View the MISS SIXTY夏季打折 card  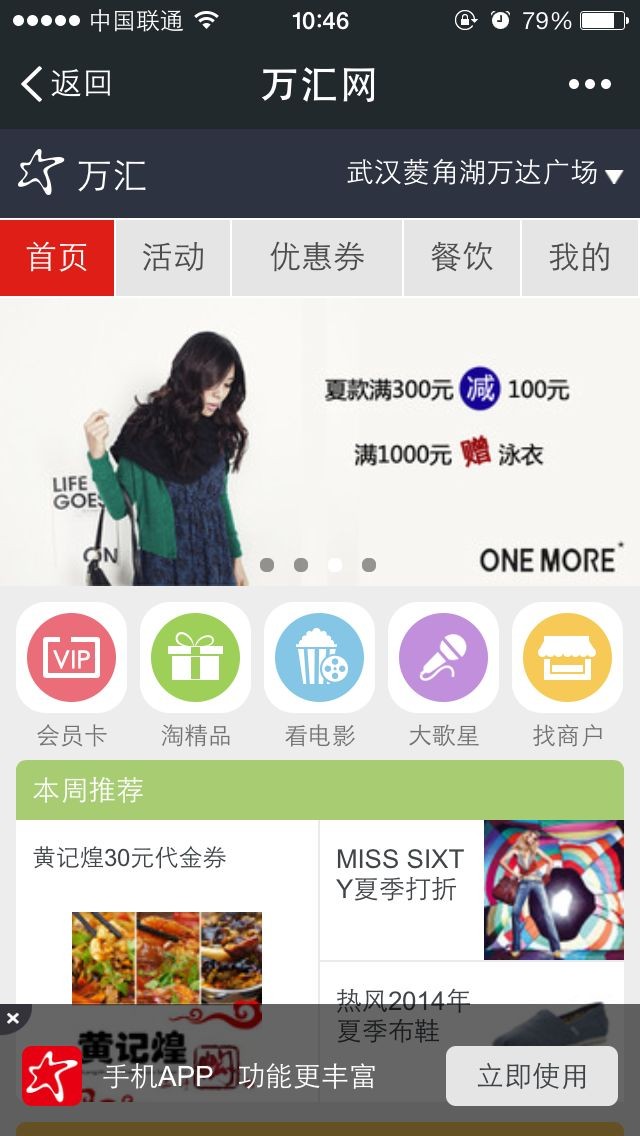tap(471, 890)
